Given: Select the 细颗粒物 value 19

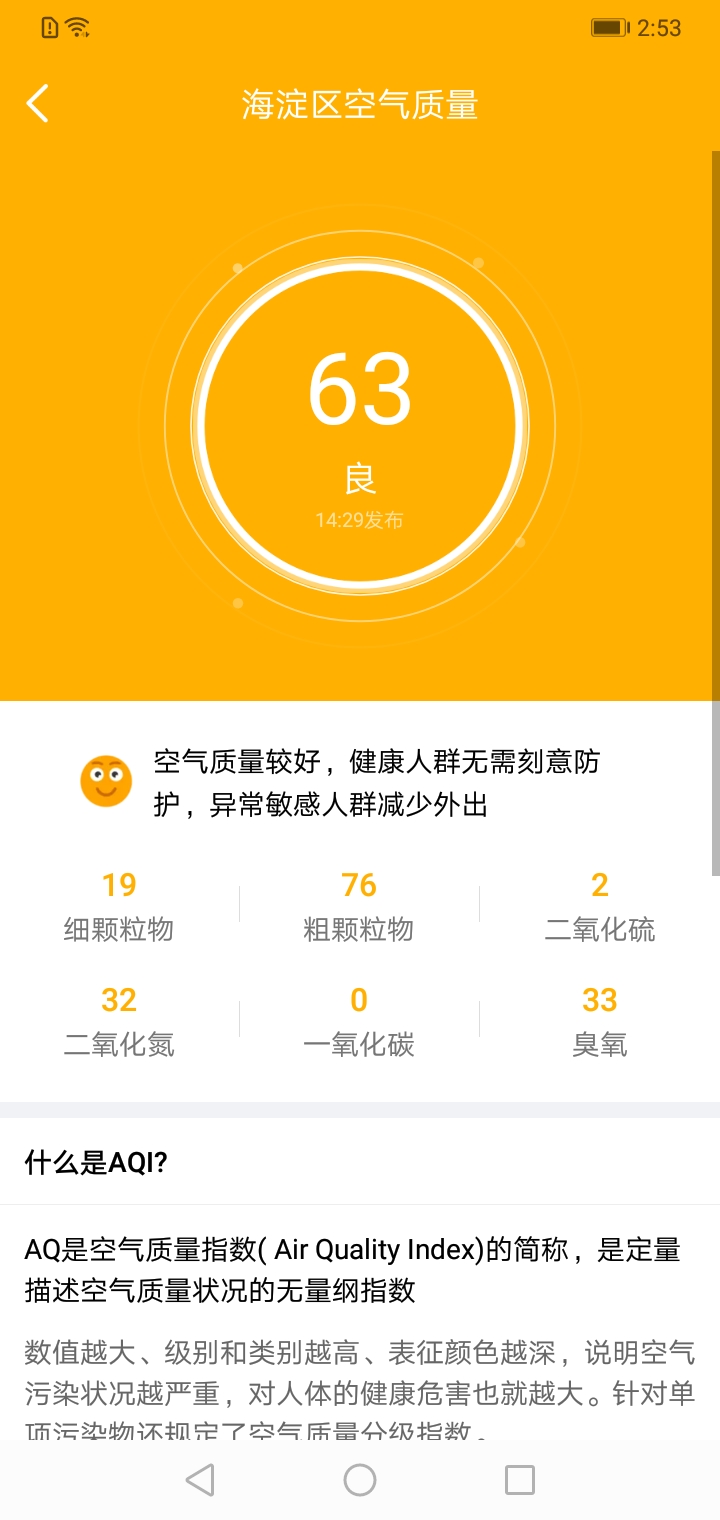Looking at the screenshot, I should tap(119, 886).
